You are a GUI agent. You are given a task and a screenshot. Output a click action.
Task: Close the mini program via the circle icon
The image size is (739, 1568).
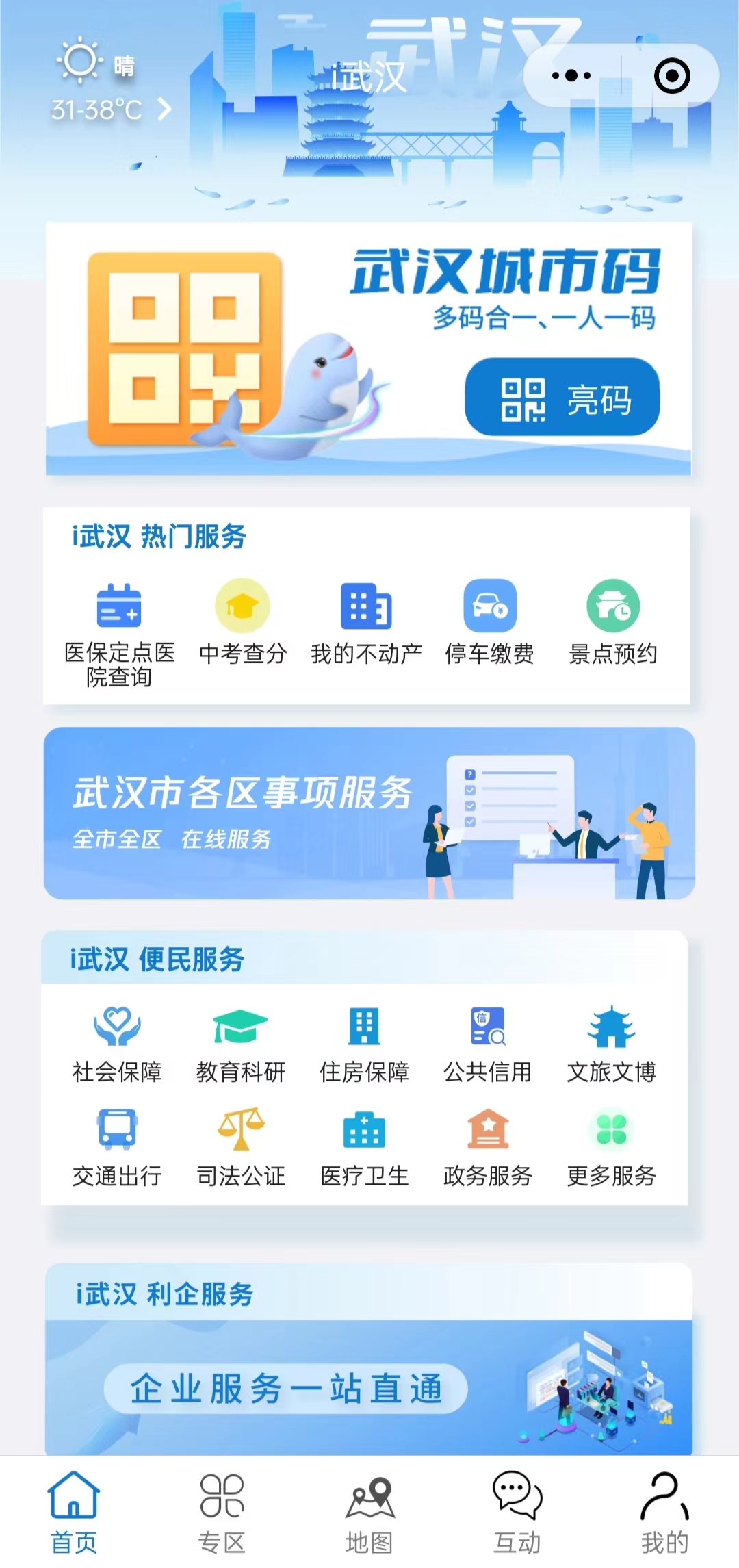671,75
